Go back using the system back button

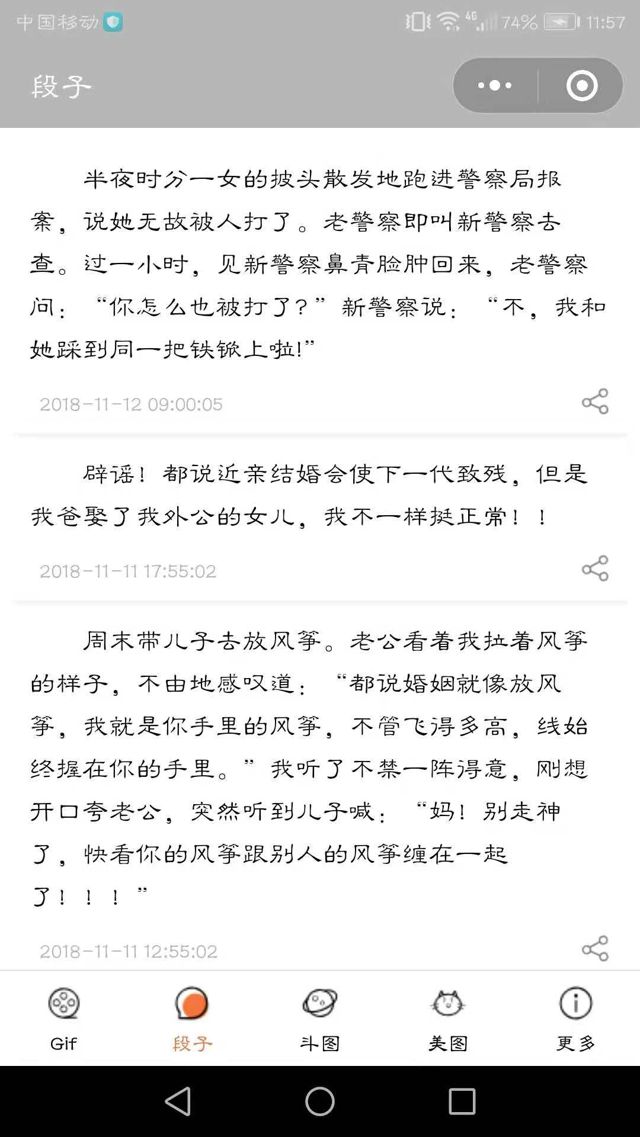pyautogui.click(x=178, y=1101)
